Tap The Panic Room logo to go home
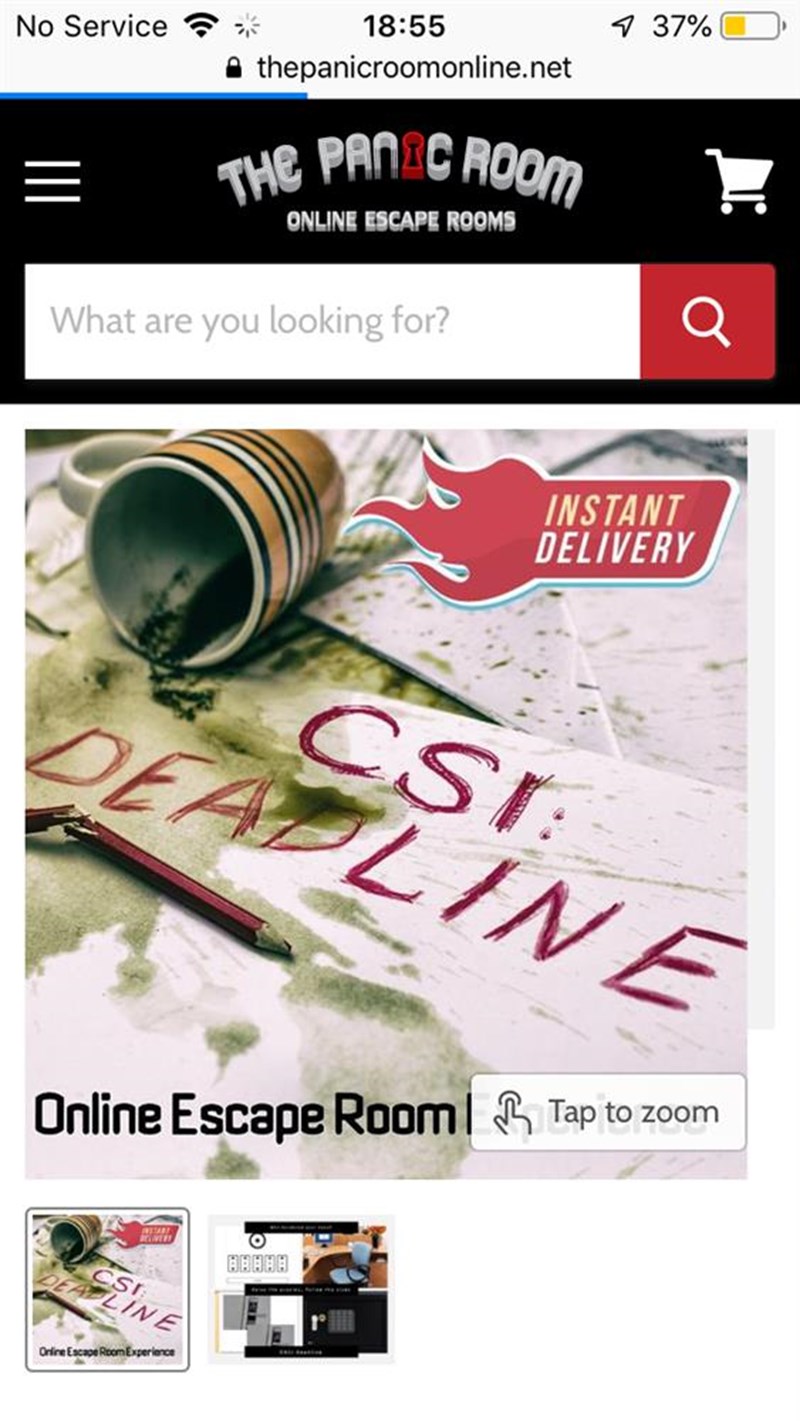Screen dimensions: 800x1421 click(x=400, y=181)
